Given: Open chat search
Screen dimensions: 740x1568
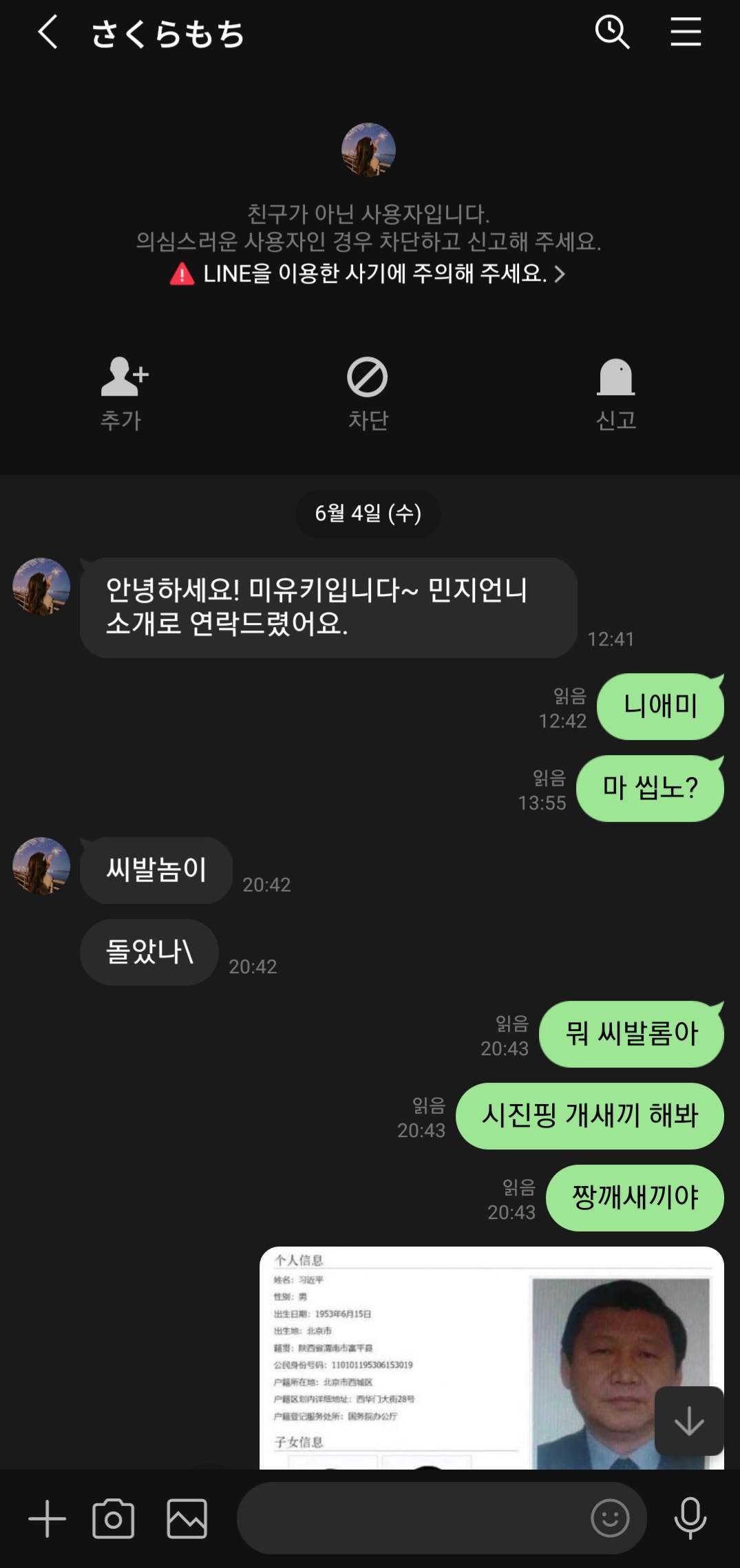Looking at the screenshot, I should coord(612,32).
